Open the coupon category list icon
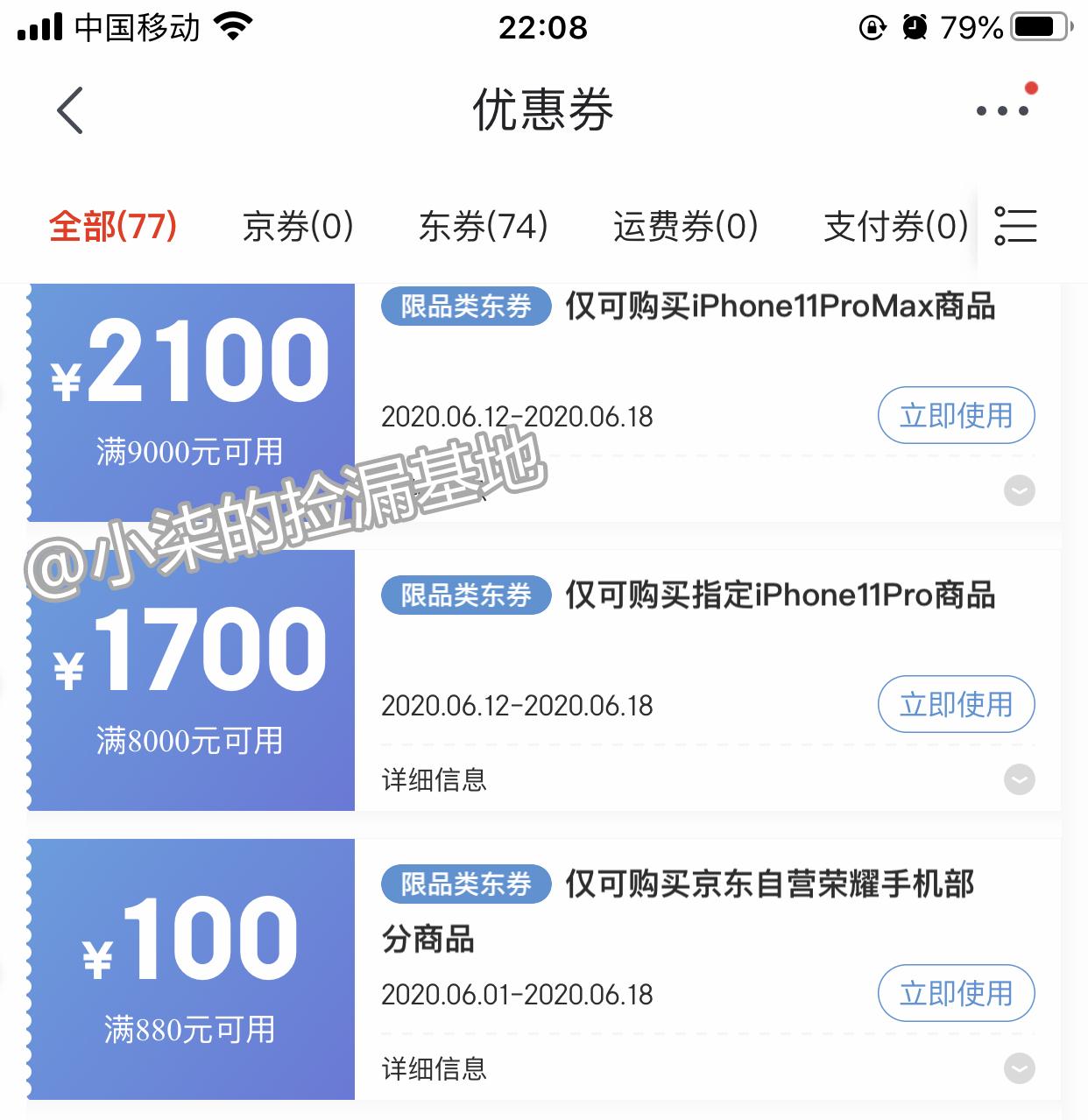Image resolution: width=1088 pixels, height=1120 pixels. 1016,227
